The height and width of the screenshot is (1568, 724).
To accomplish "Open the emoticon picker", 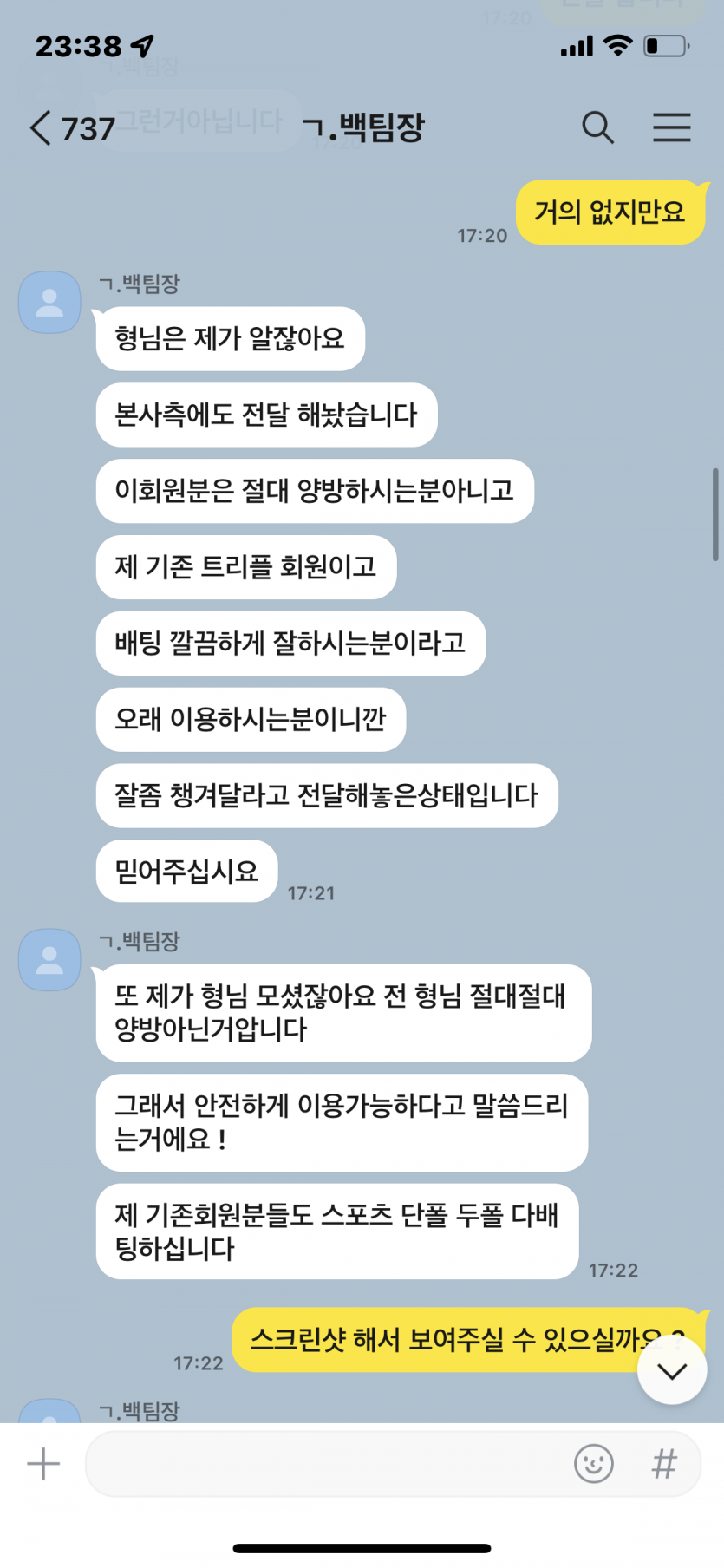I will pyautogui.click(x=594, y=1464).
